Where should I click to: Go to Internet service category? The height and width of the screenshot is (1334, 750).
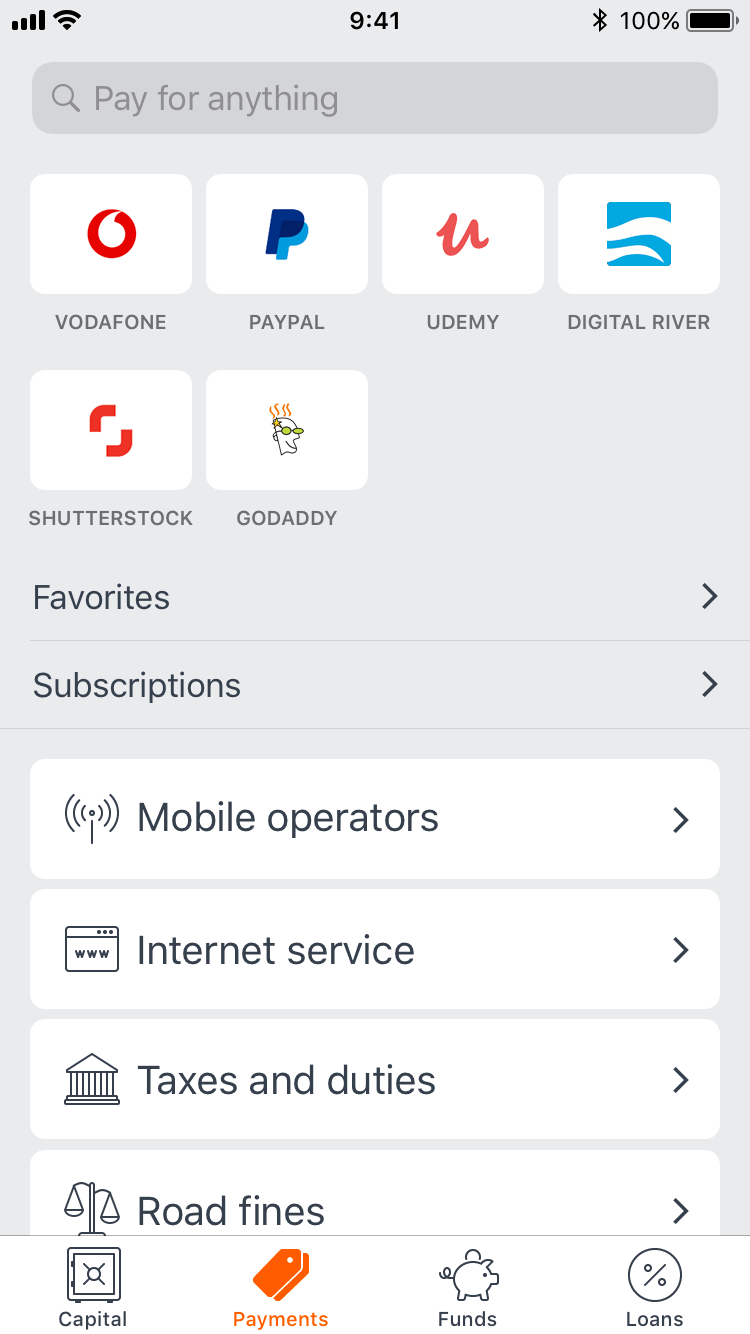pyautogui.click(x=375, y=949)
